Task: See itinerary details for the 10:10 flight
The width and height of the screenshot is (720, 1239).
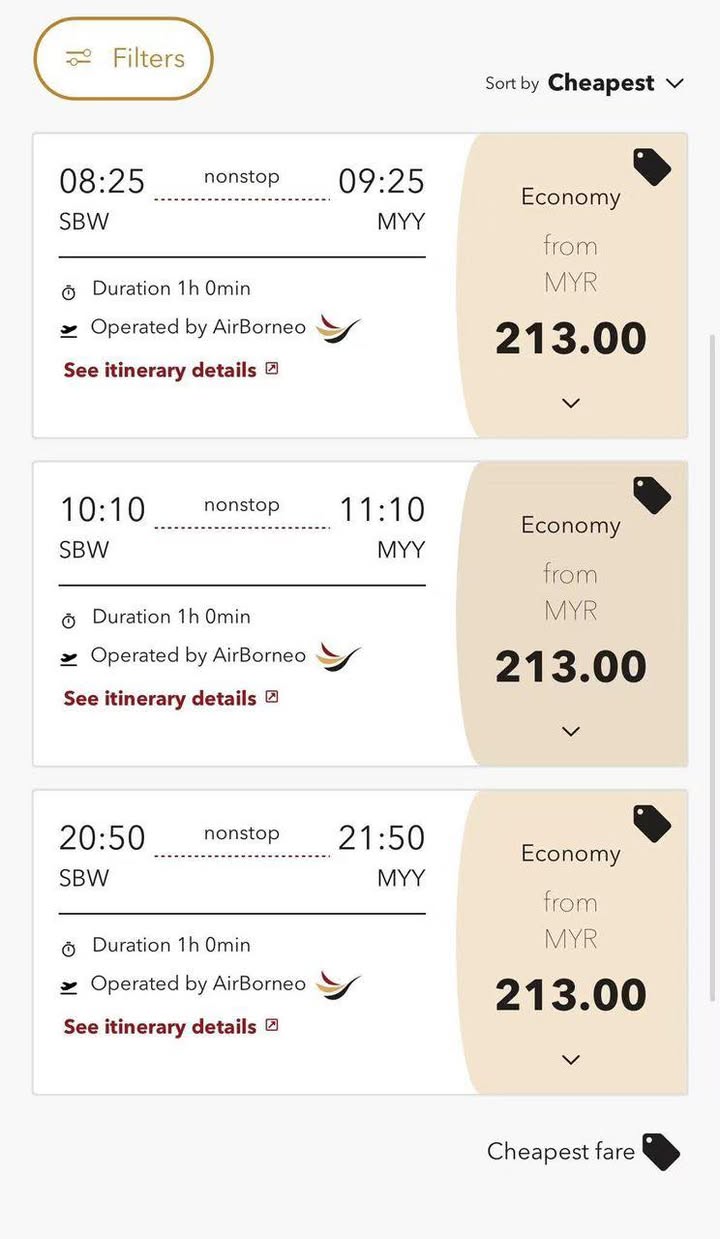Action: tap(170, 698)
